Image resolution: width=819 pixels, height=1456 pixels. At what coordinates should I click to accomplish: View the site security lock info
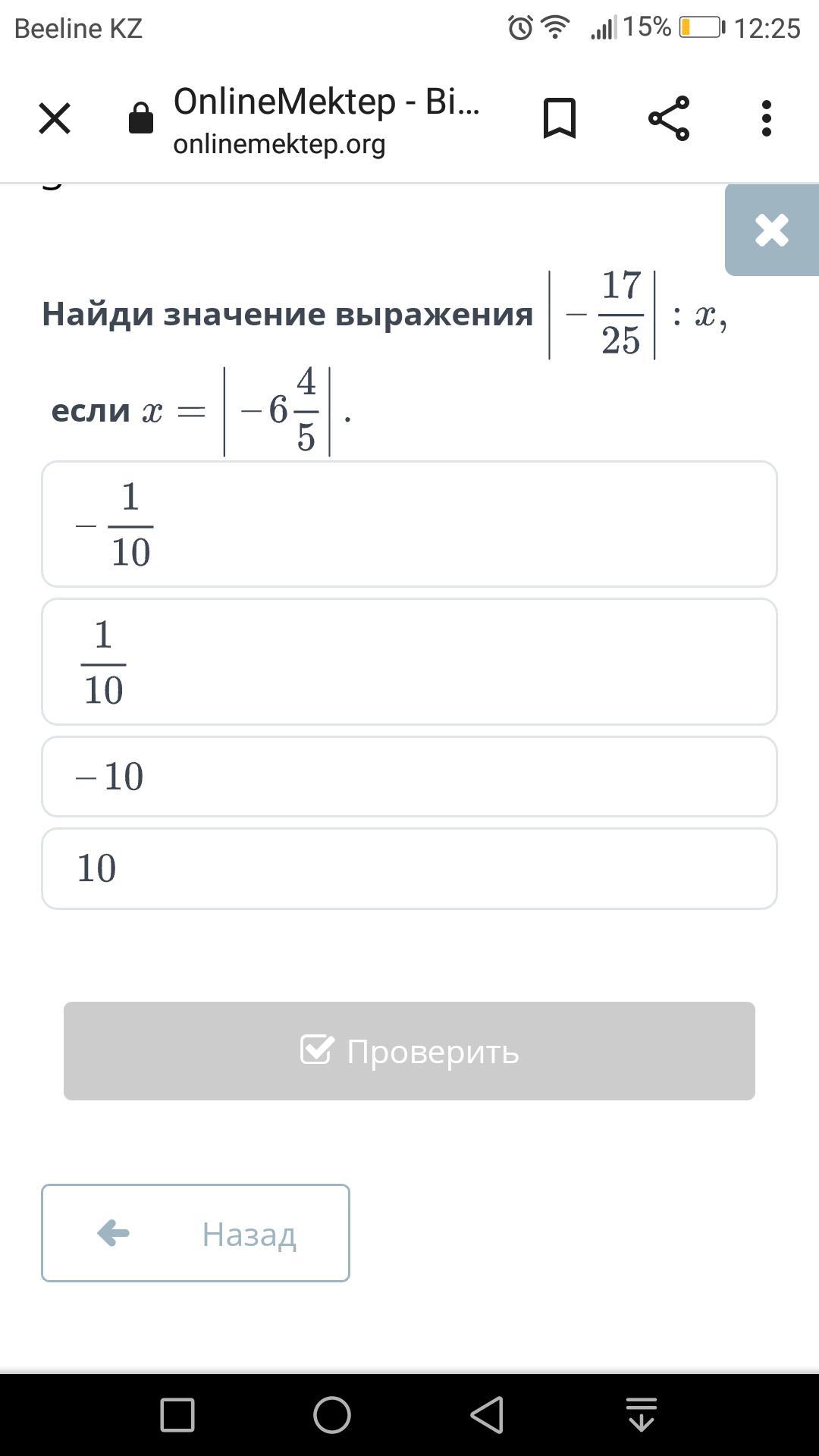(141, 119)
